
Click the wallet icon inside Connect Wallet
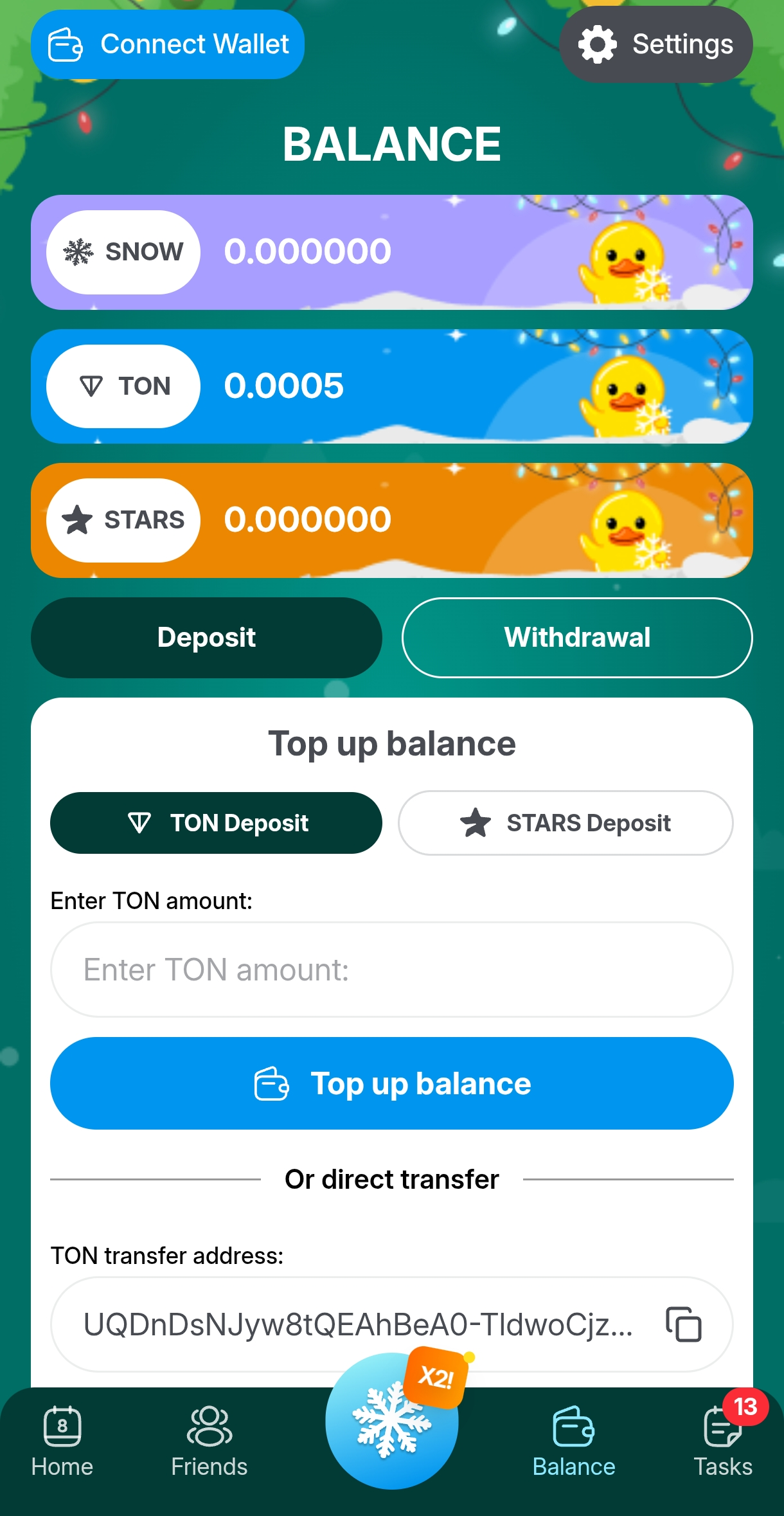(x=66, y=44)
